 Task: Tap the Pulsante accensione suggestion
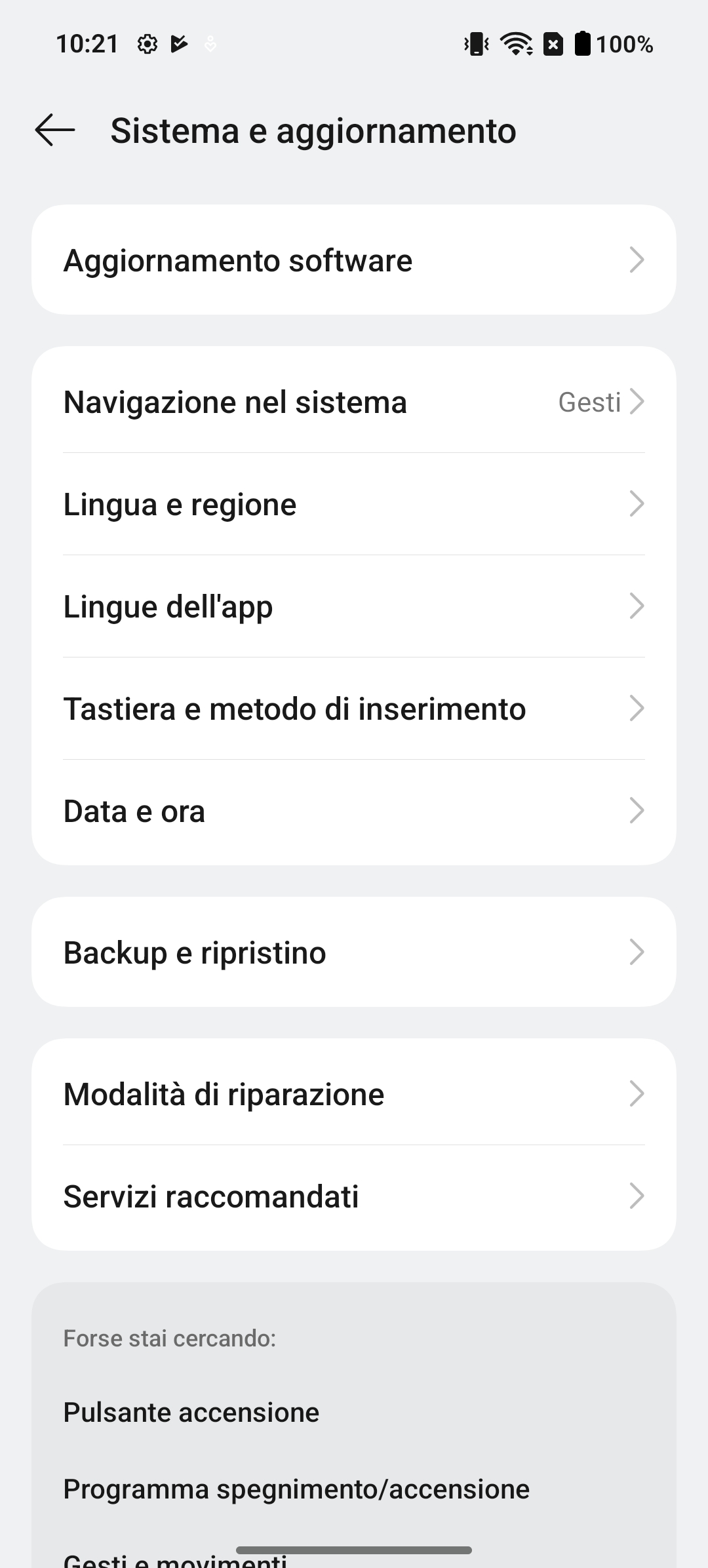coord(191,1412)
